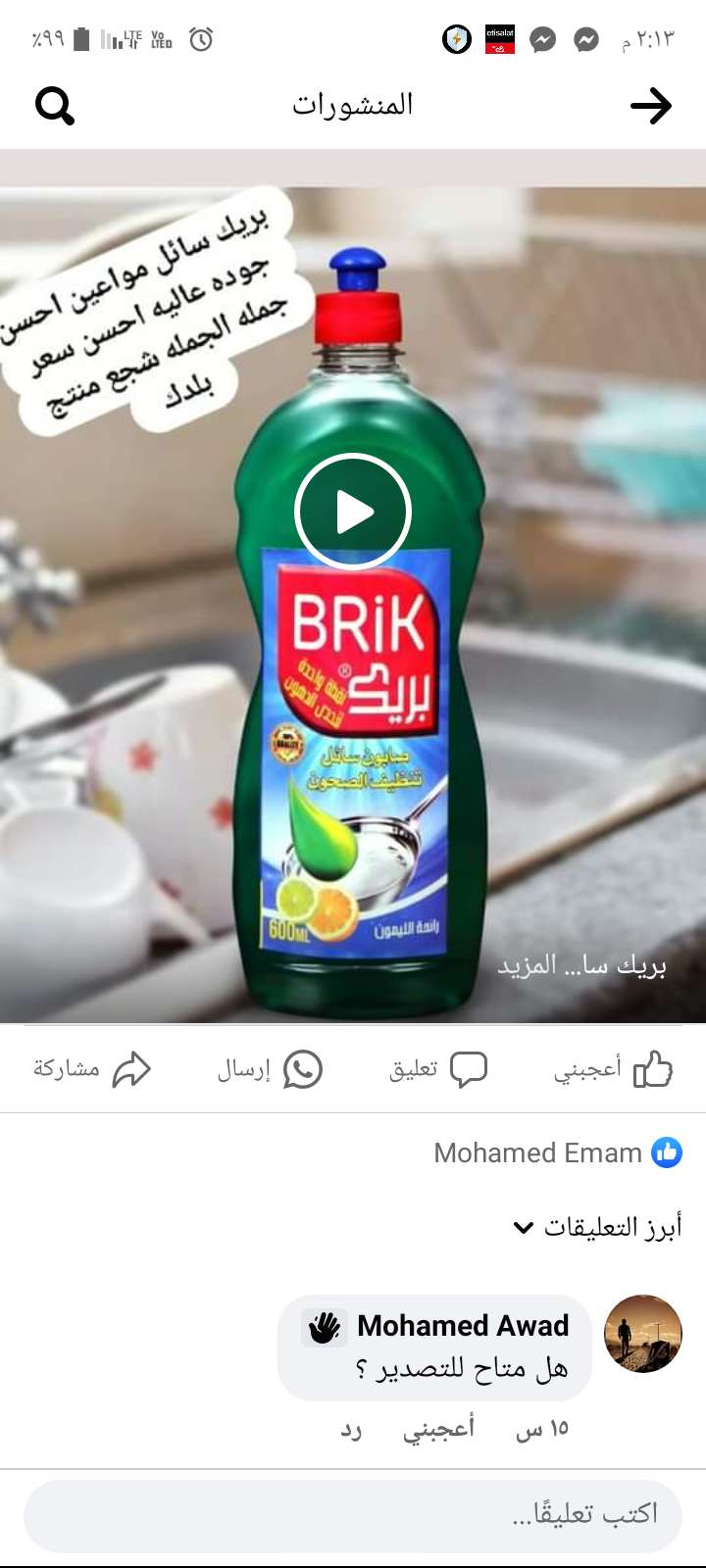
Task: Send the post via WhatsApp إرسال
Action: tap(270, 1069)
